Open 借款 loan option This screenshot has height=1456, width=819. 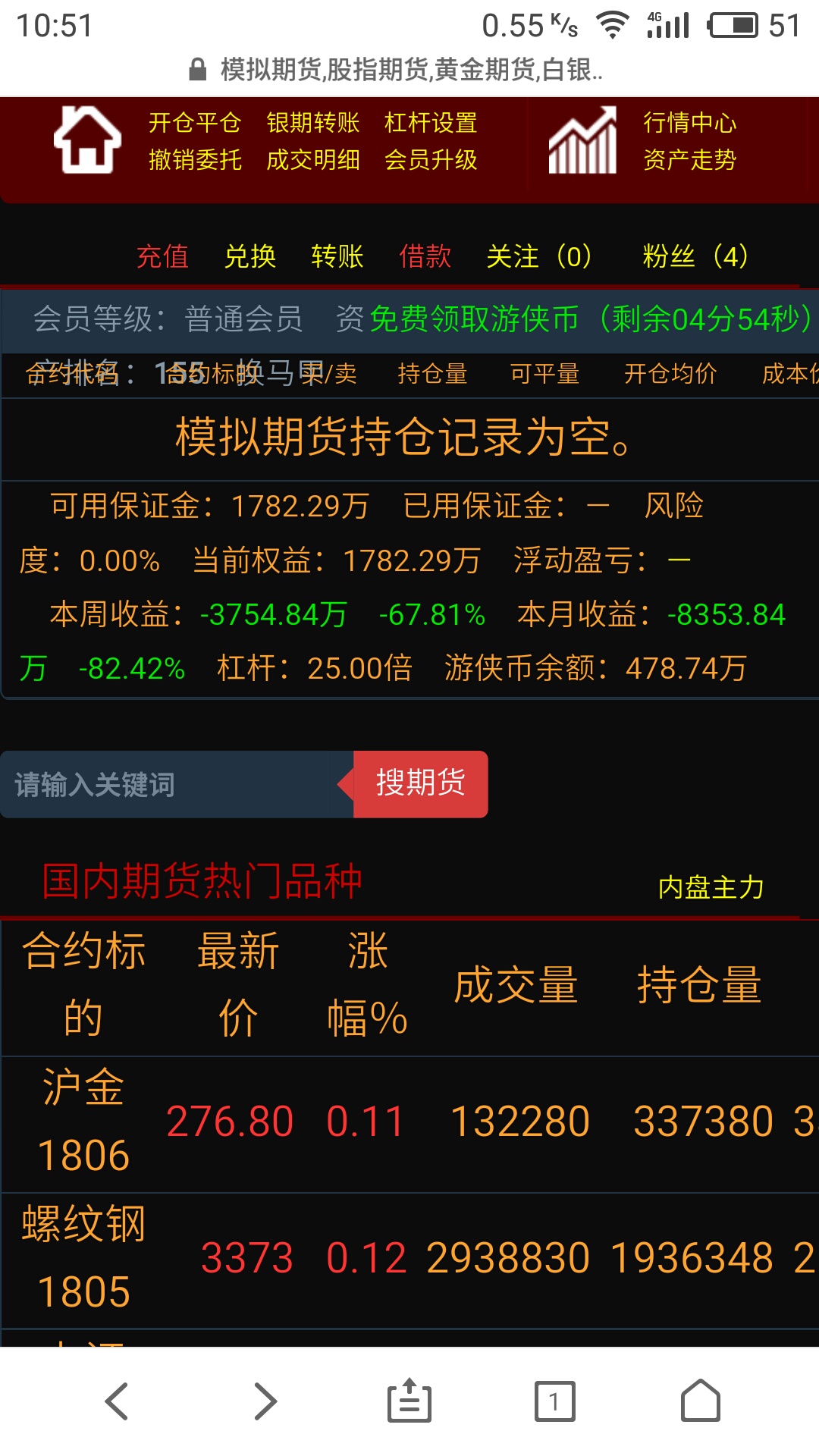click(x=425, y=256)
